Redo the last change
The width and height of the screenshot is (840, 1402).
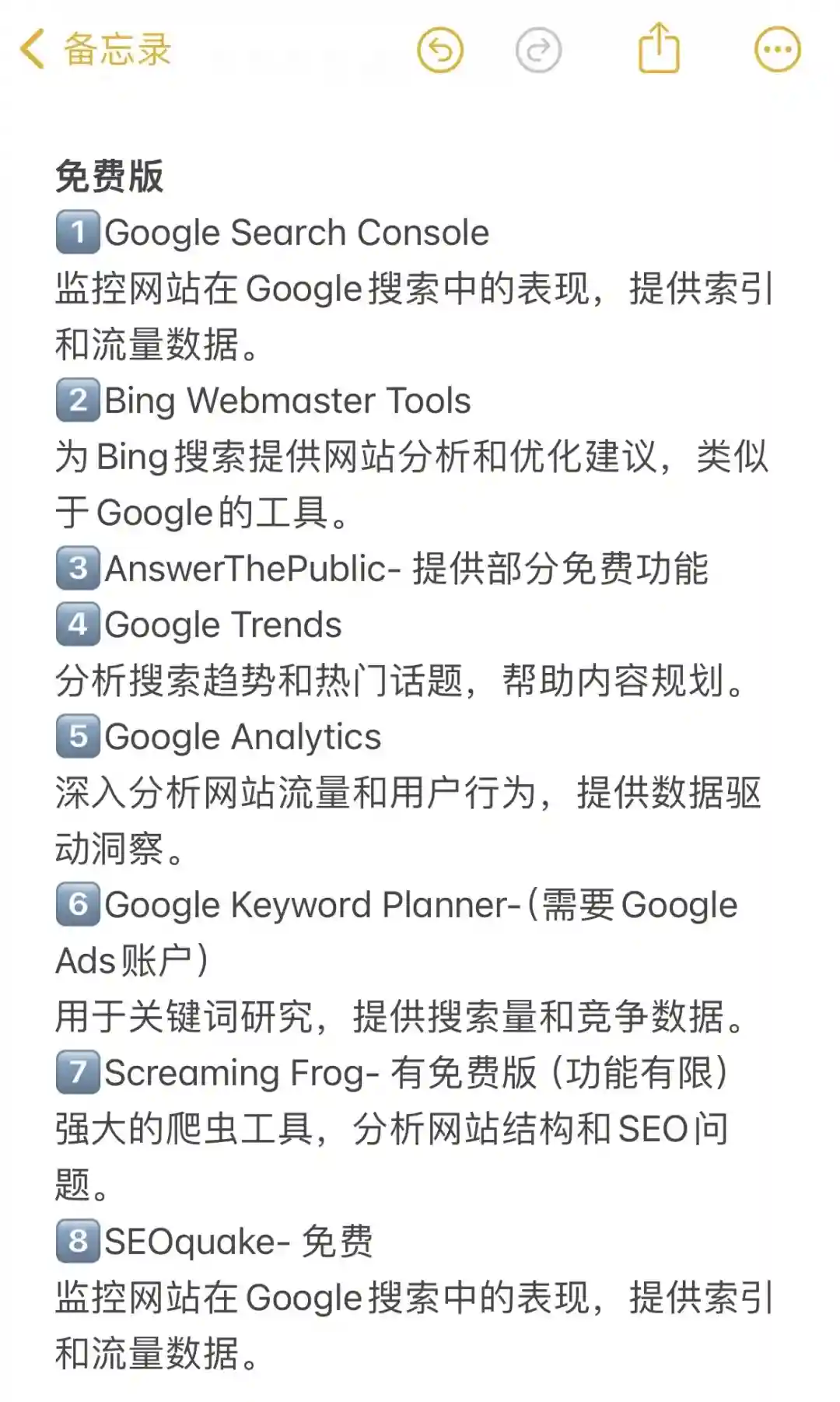click(538, 51)
